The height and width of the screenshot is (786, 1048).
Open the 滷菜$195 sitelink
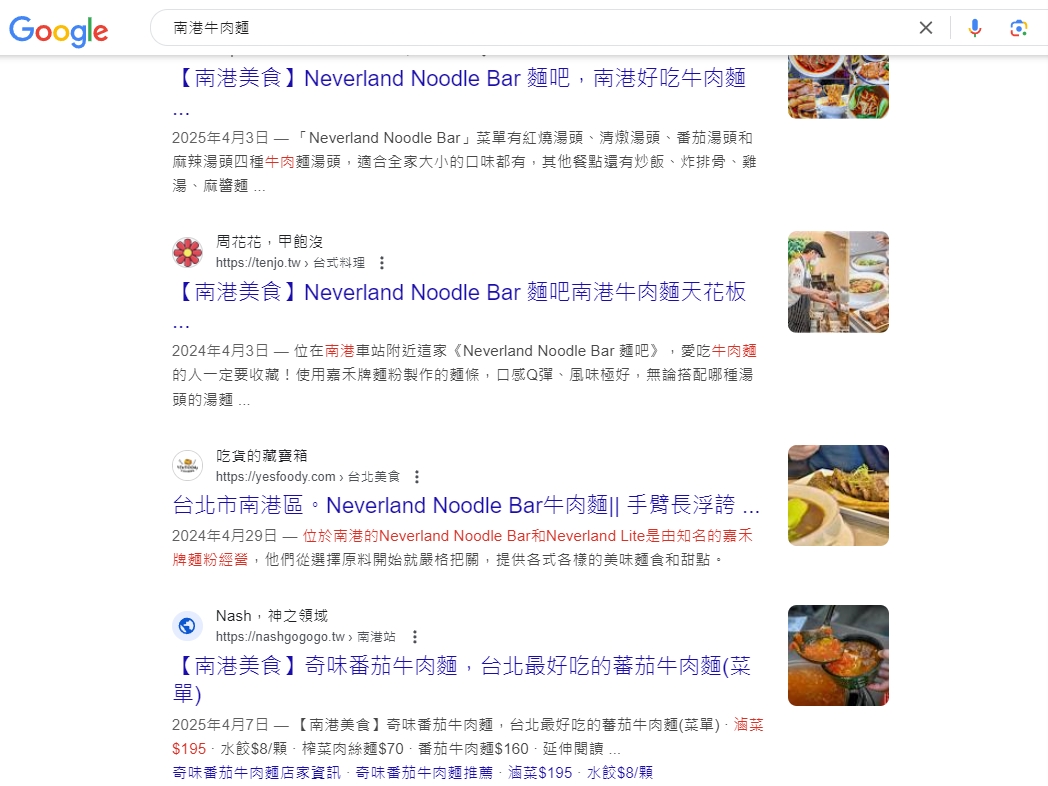point(540,773)
